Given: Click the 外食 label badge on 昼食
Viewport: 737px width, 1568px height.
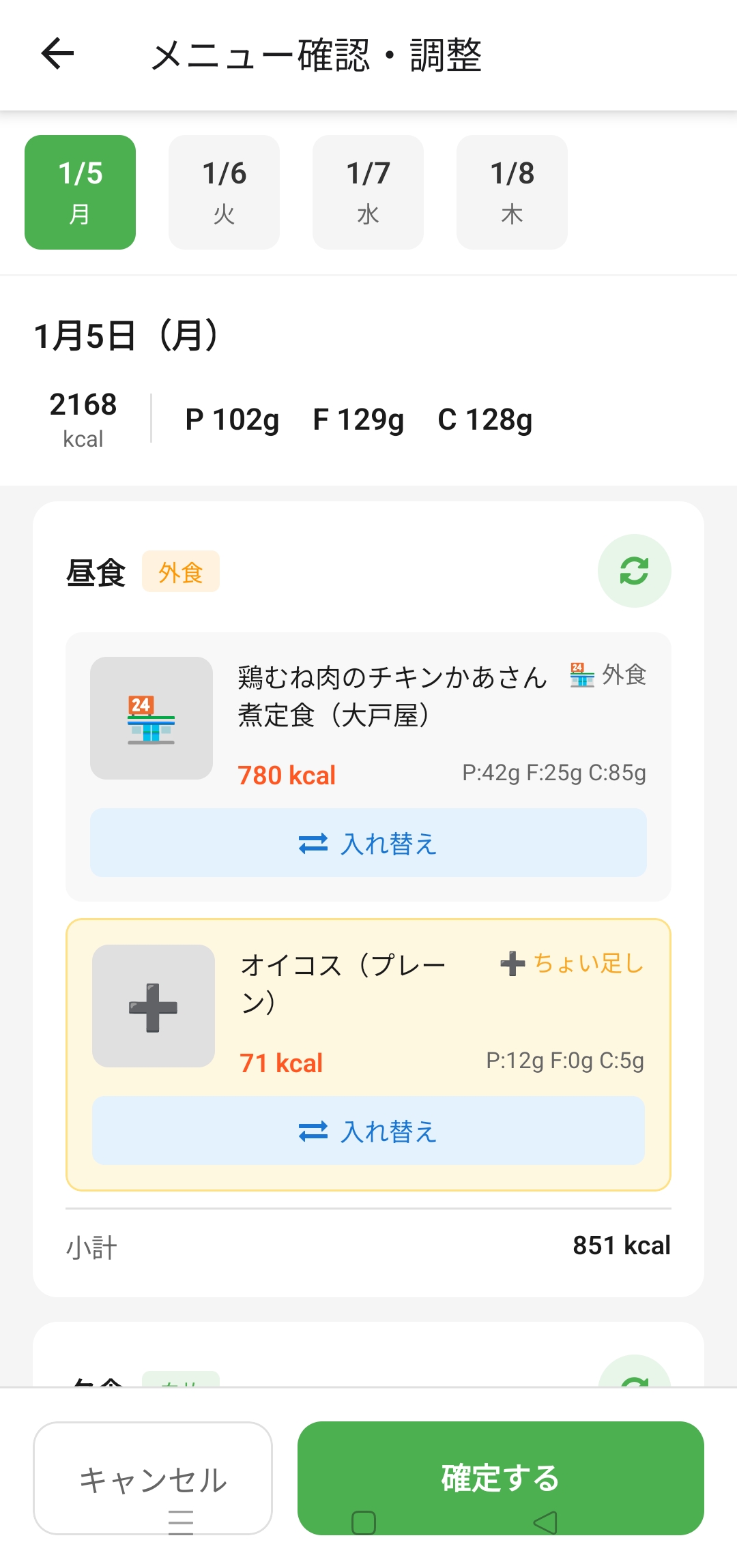Looking at the screenshot, I should pos(180,573).
